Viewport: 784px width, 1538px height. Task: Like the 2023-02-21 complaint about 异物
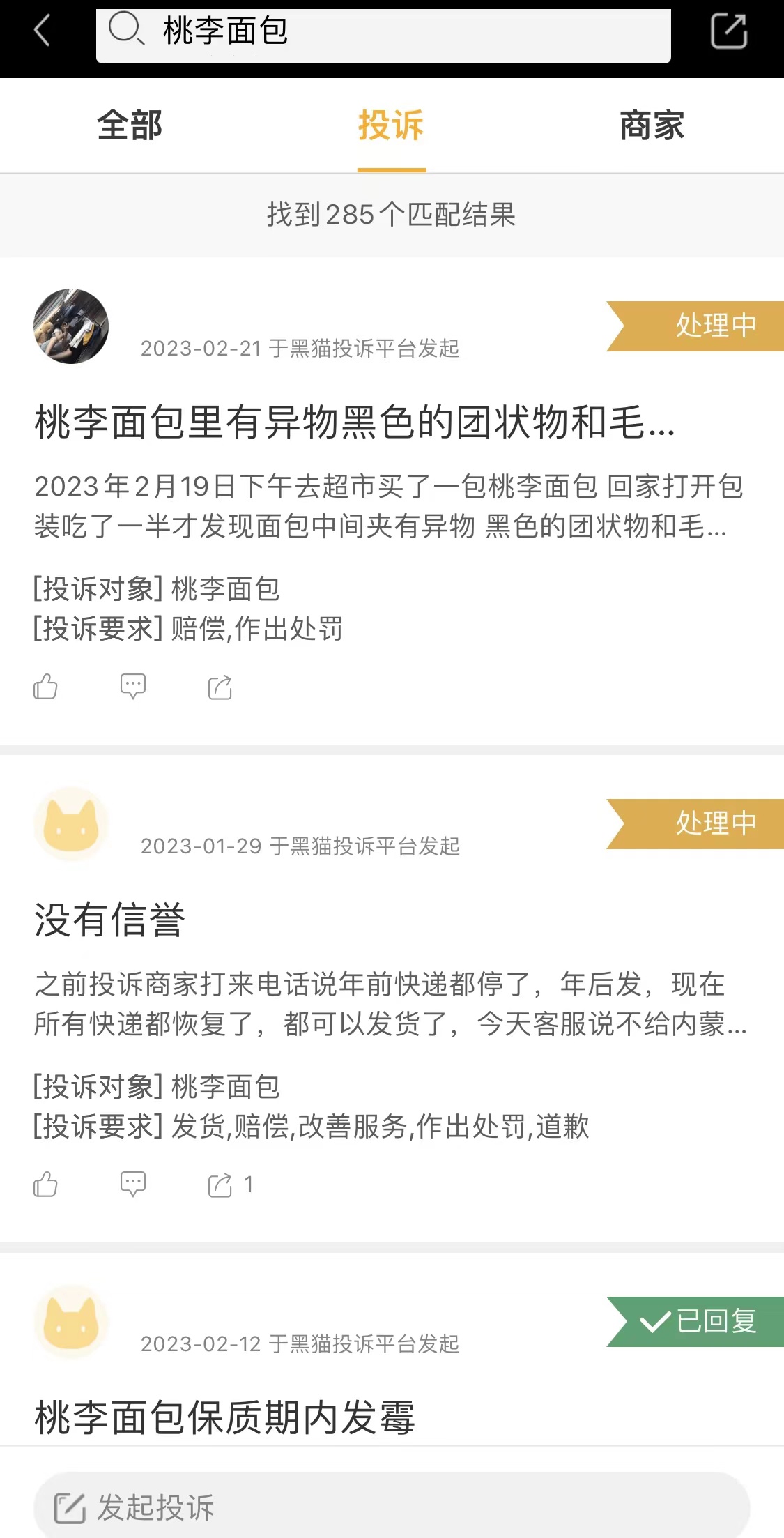[46, 687]
